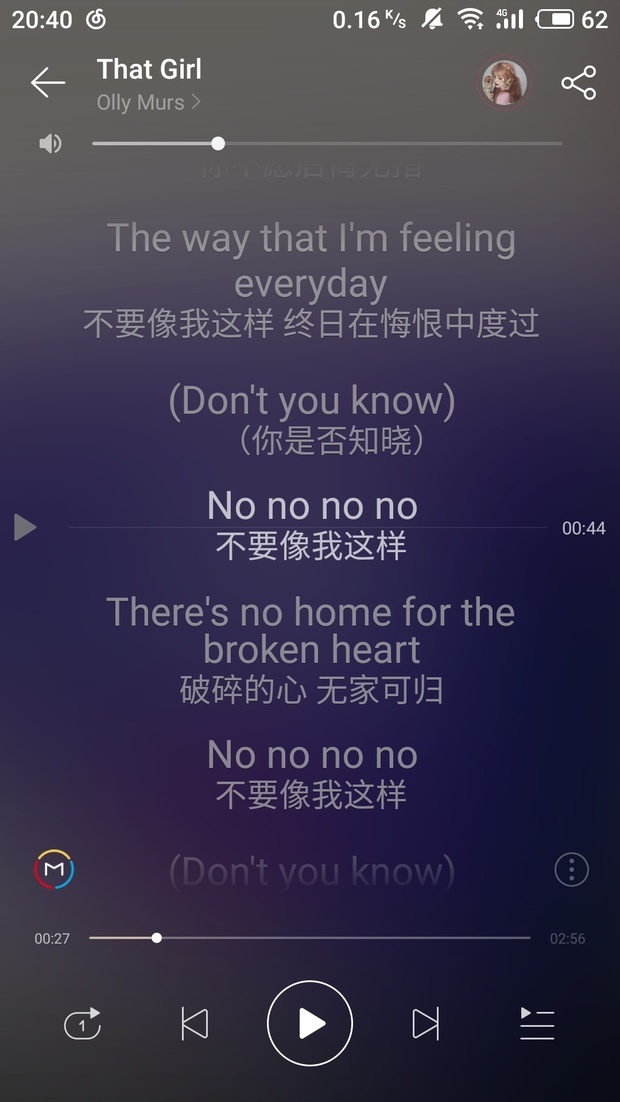Open the round avatar icon
Screen dimensions: 620x1102
click(x=504, y=83)
